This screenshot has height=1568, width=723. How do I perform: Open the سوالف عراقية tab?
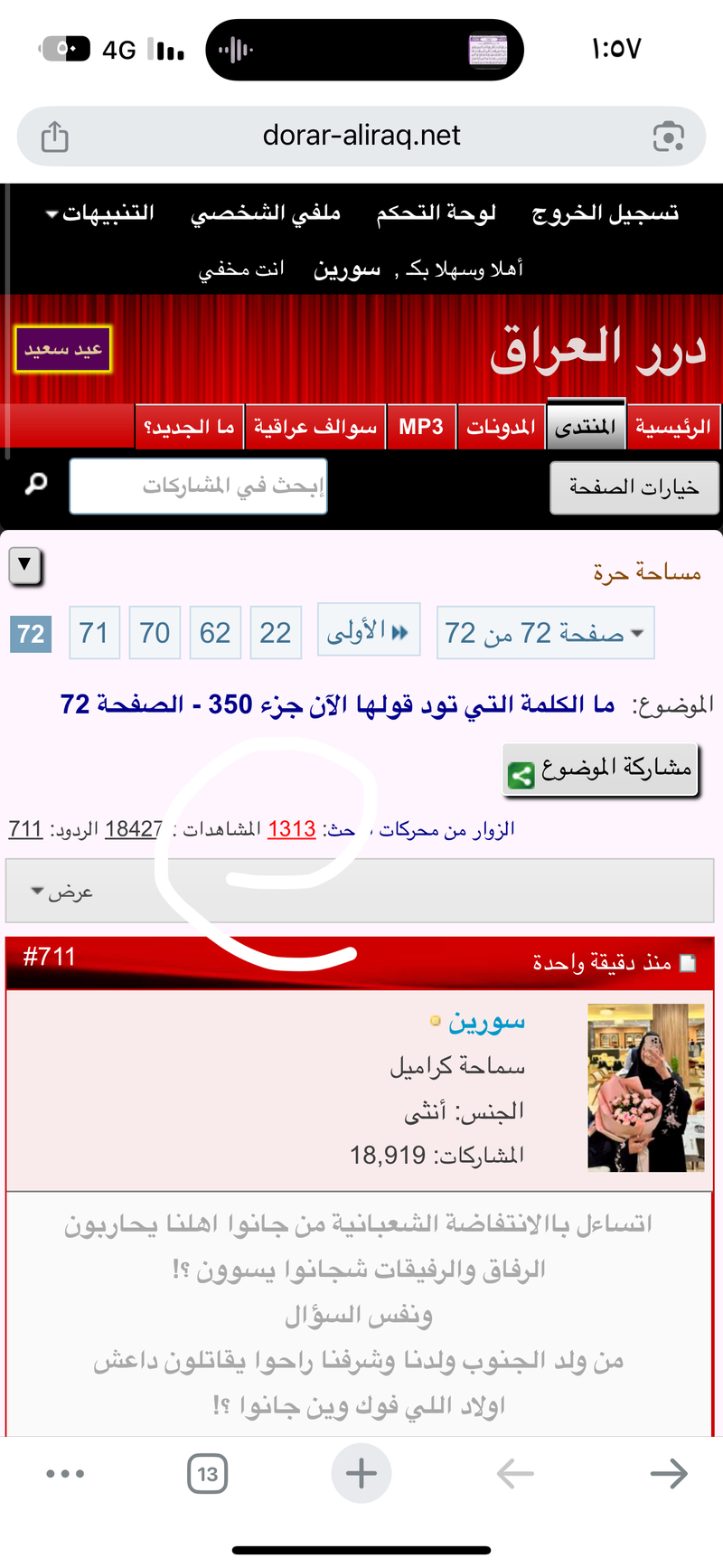point(315,427)
